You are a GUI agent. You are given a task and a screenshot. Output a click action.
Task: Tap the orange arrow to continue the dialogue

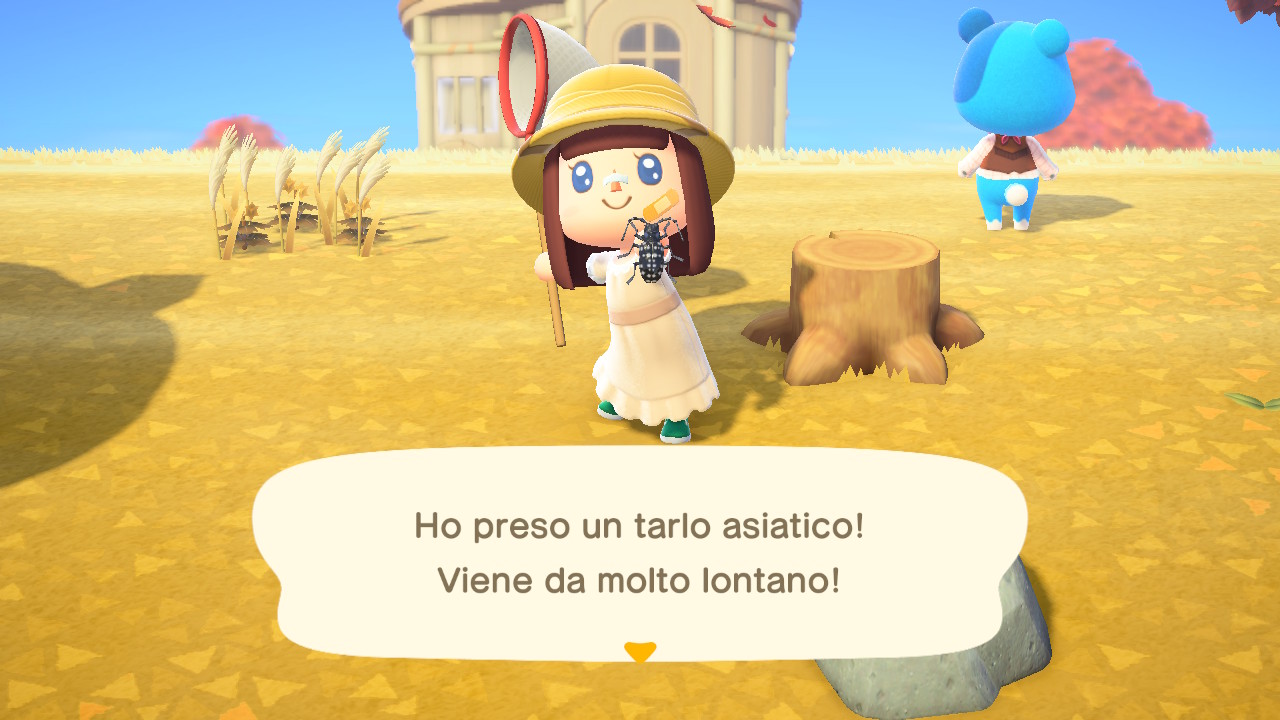[x=640, y=652]
